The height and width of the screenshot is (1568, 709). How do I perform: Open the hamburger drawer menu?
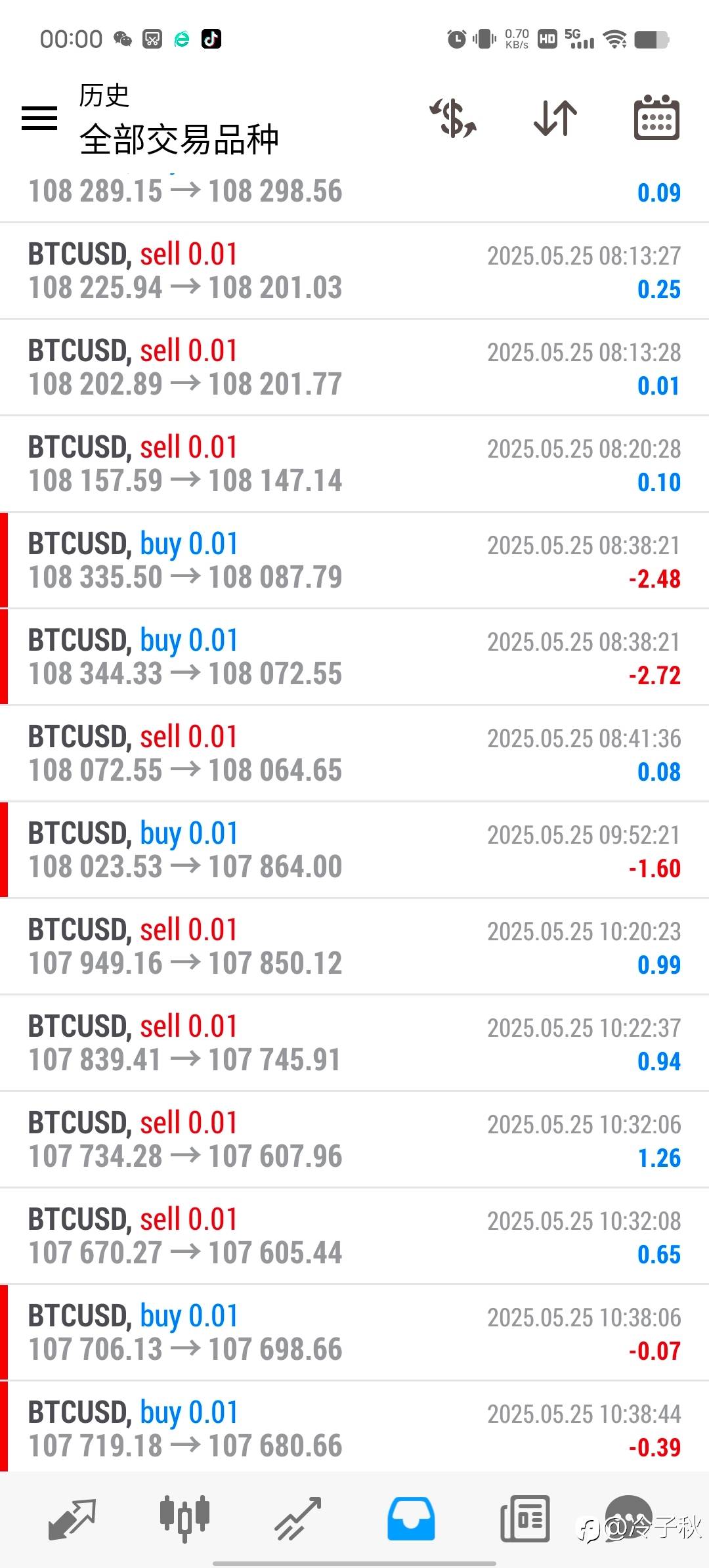click(39, 118)
